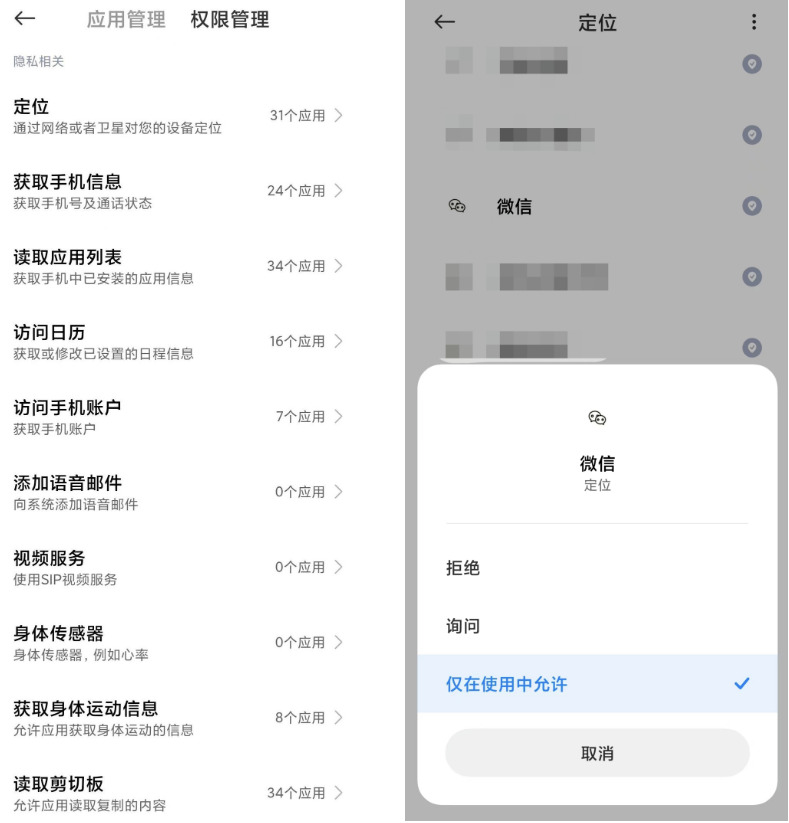789x823 pixels.
Task: Switch to the 应用管理 tab
Action: click(126, 20)
